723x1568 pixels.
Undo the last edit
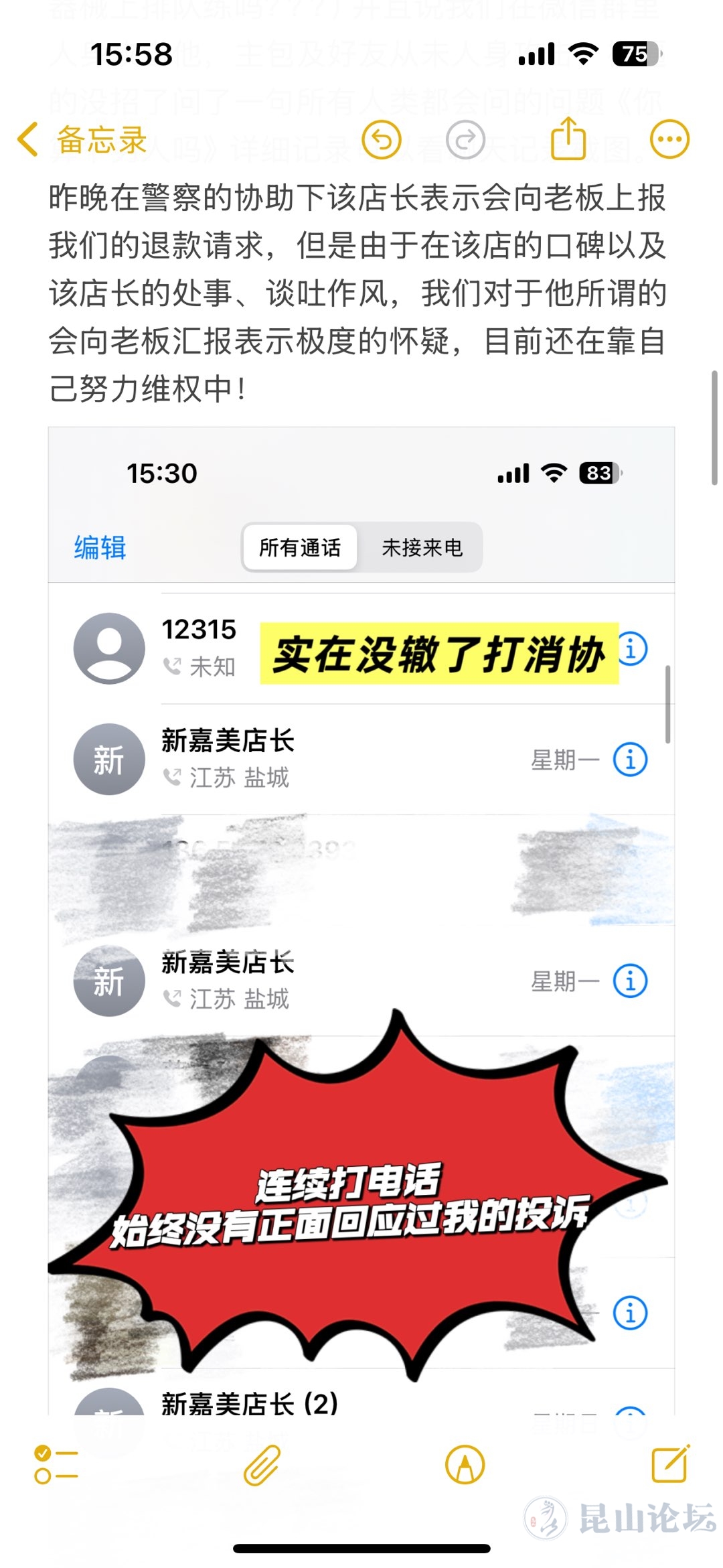(382, 140)
